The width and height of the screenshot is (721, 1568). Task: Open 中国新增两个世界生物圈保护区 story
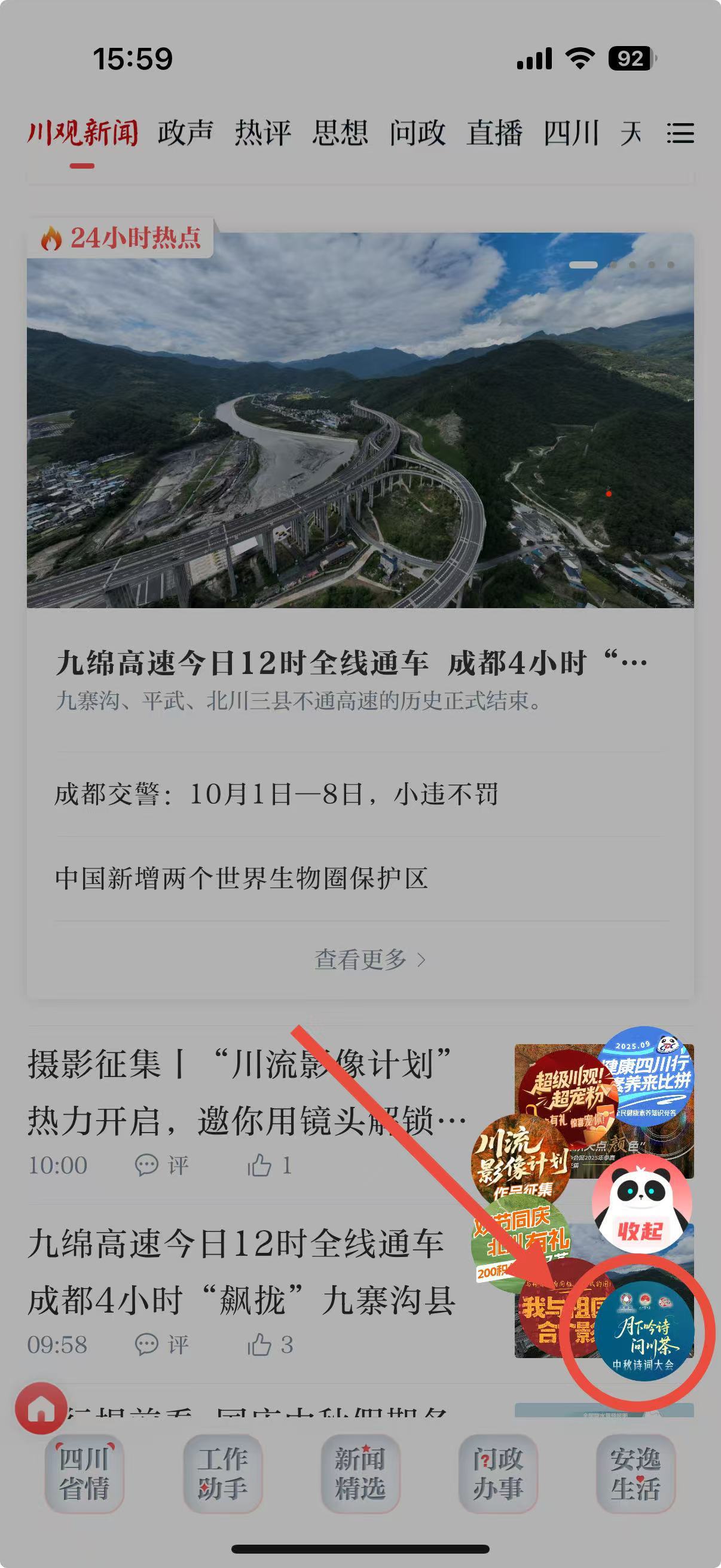pyautogui.click(x=242, y=878)
